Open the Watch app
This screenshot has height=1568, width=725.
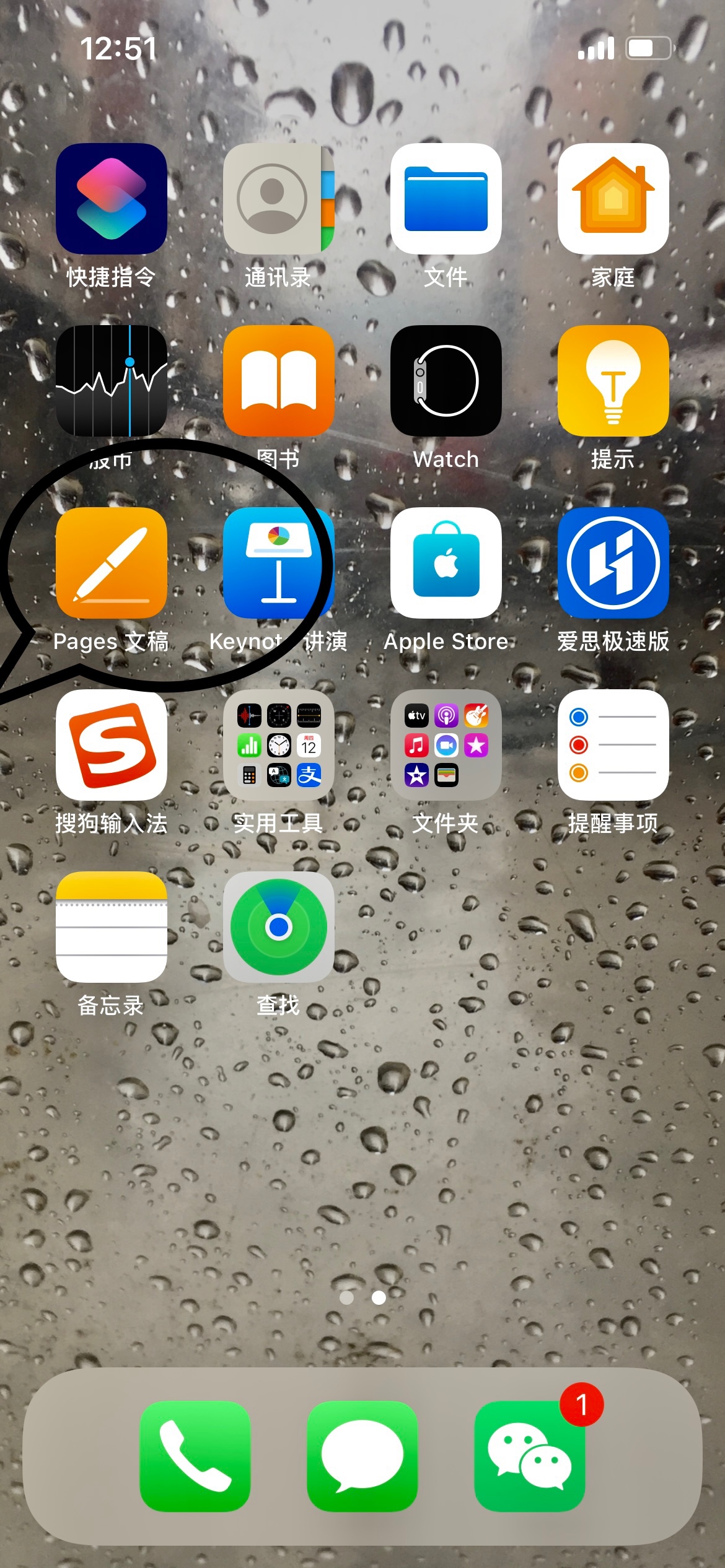pyautogui.click(x=446, y=380)
